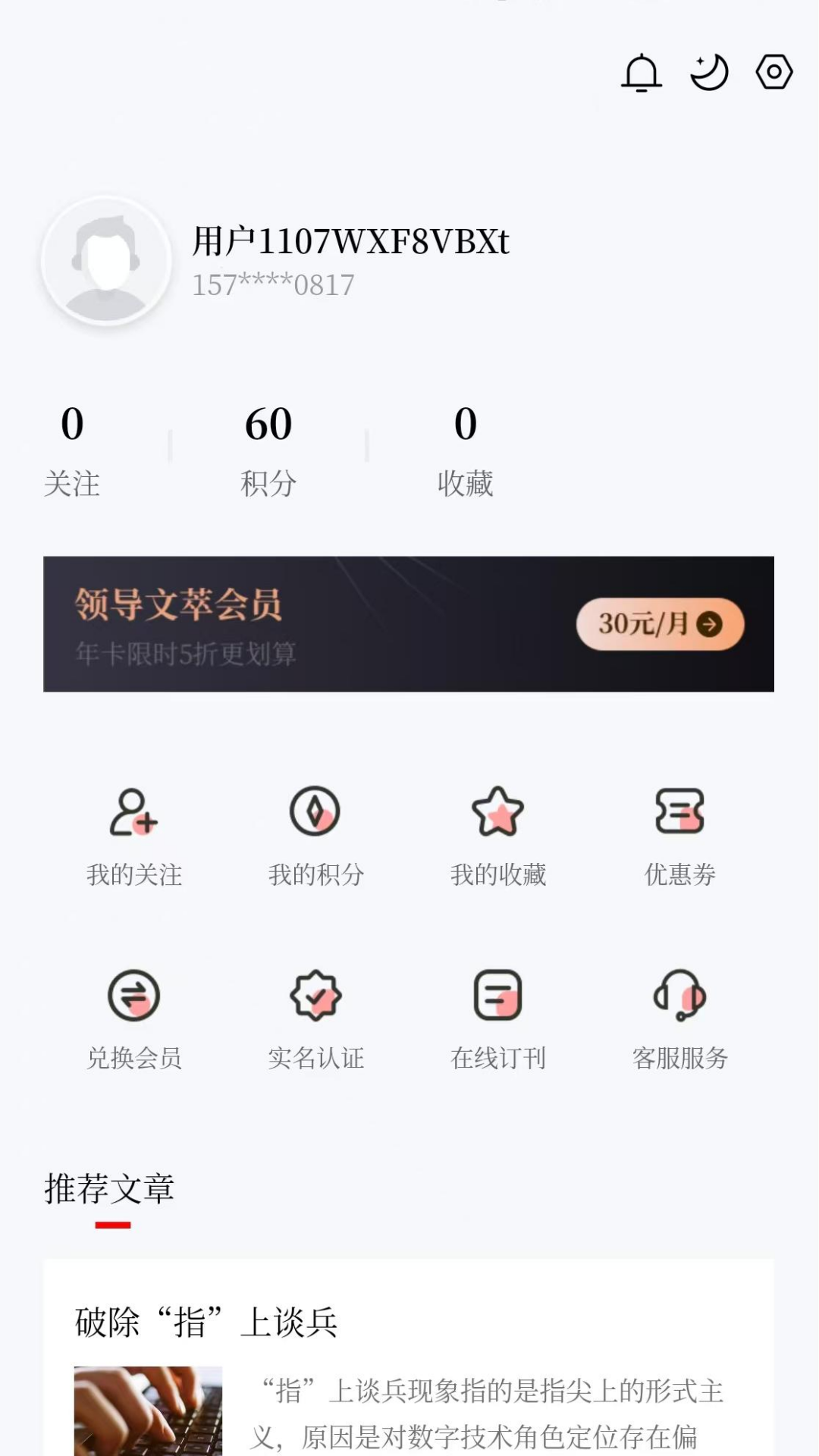Tap the user avatar image
Image resolution: width=819 pixels, height=1456 pixels.
point(106,262)
